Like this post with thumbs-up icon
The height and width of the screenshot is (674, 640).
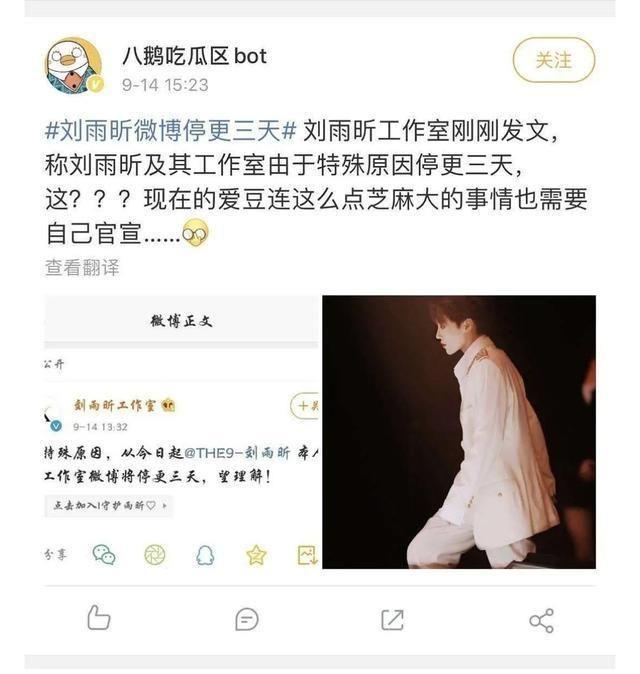[98, 619]
